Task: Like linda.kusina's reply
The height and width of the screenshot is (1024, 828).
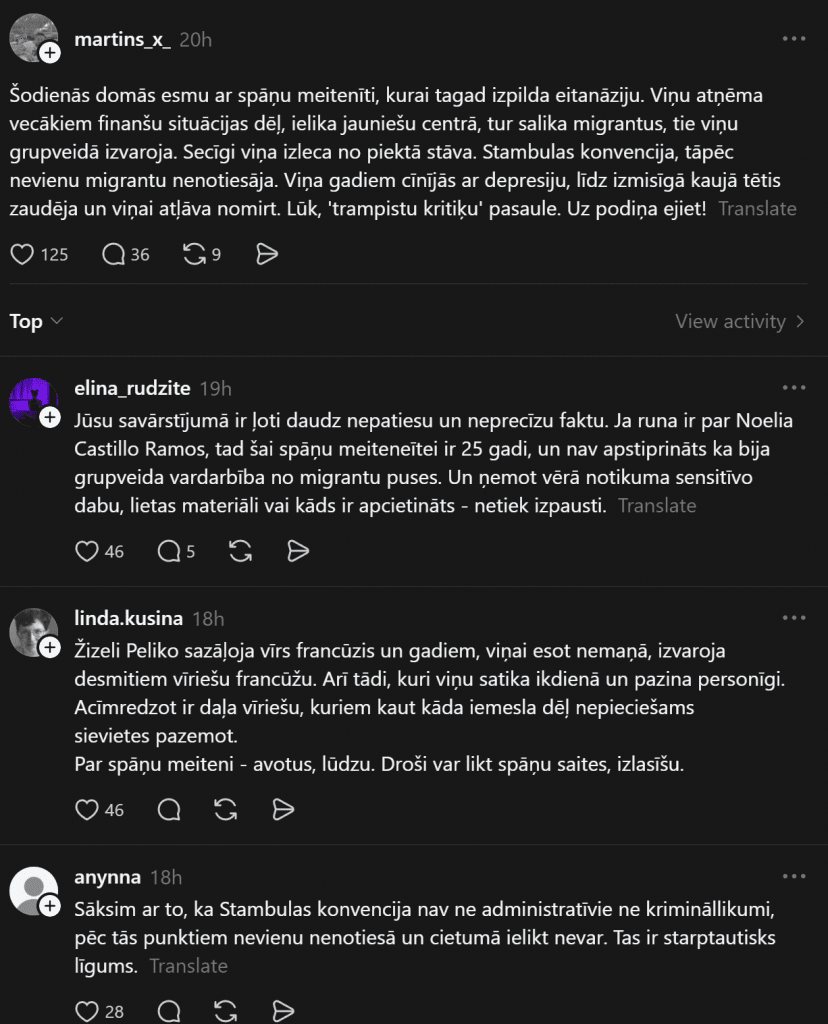Action: click(x=88, y=809)
